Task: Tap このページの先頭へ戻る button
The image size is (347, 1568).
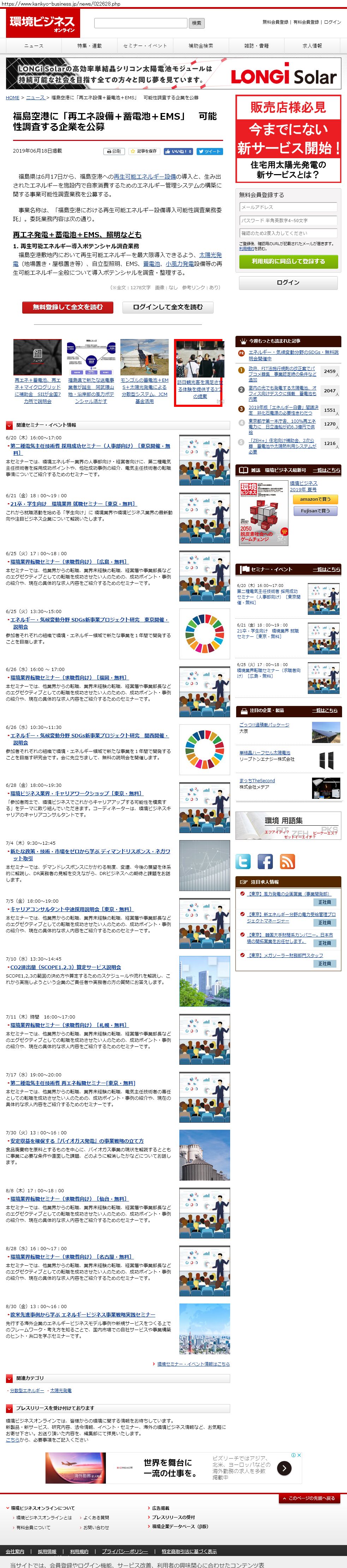Action: click(310, 1498)
